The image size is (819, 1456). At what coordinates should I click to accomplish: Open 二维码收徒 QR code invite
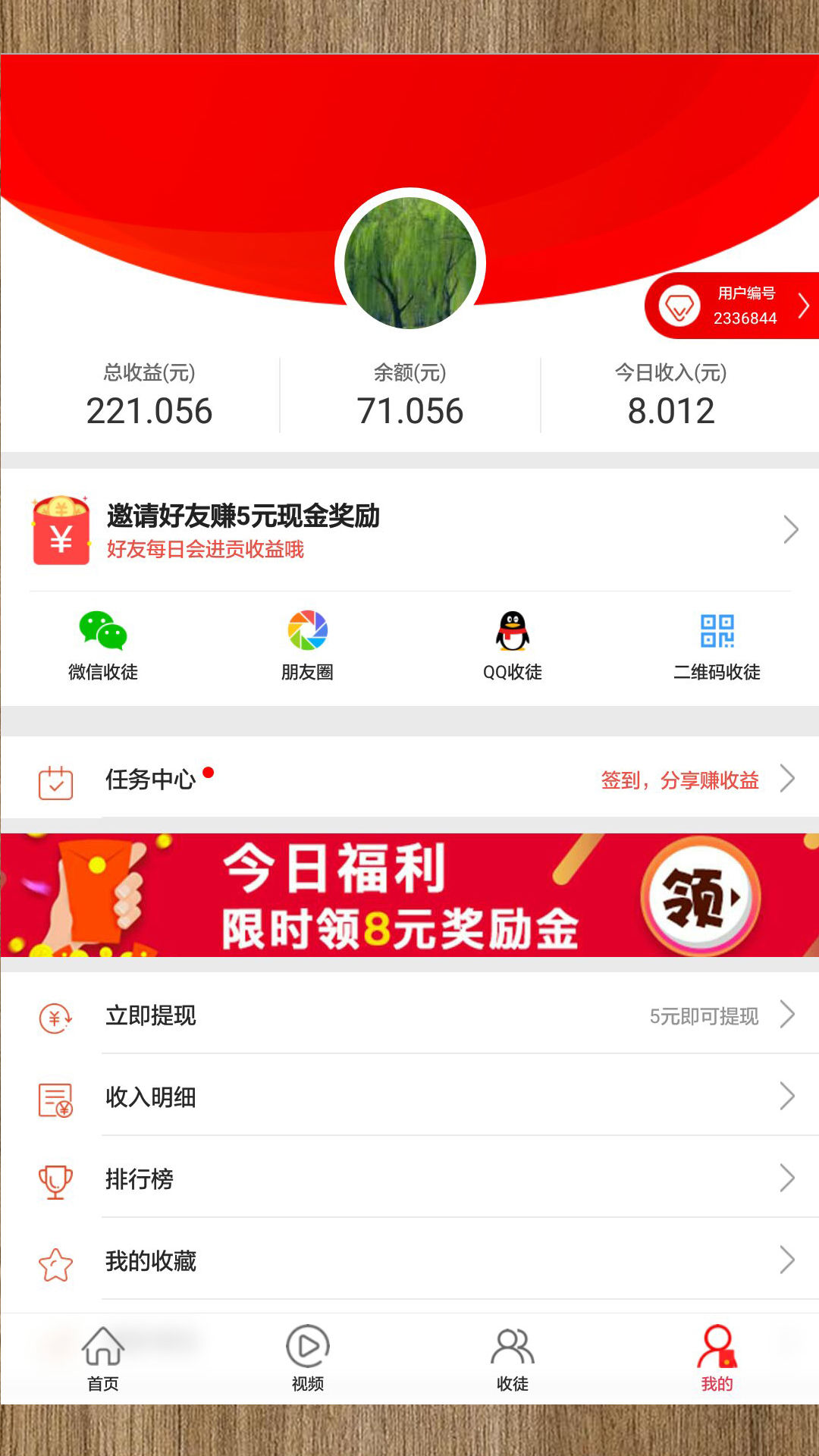[717, 645]
